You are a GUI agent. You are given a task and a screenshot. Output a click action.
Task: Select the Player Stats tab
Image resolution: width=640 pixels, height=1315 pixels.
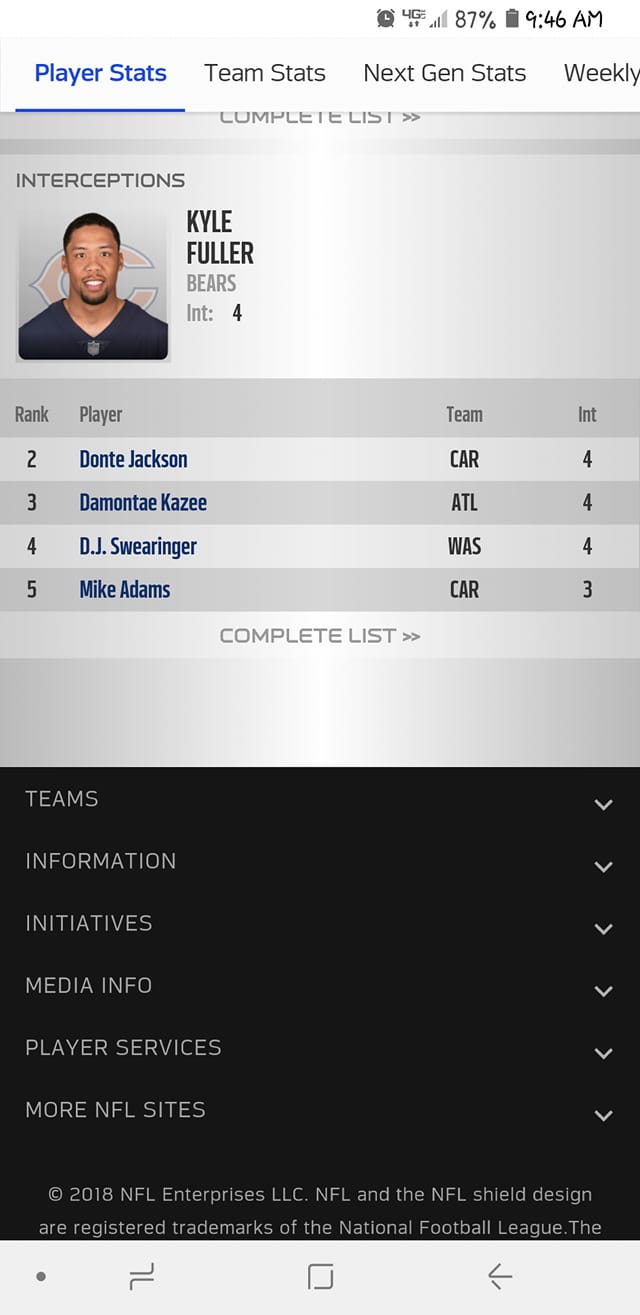100,73
